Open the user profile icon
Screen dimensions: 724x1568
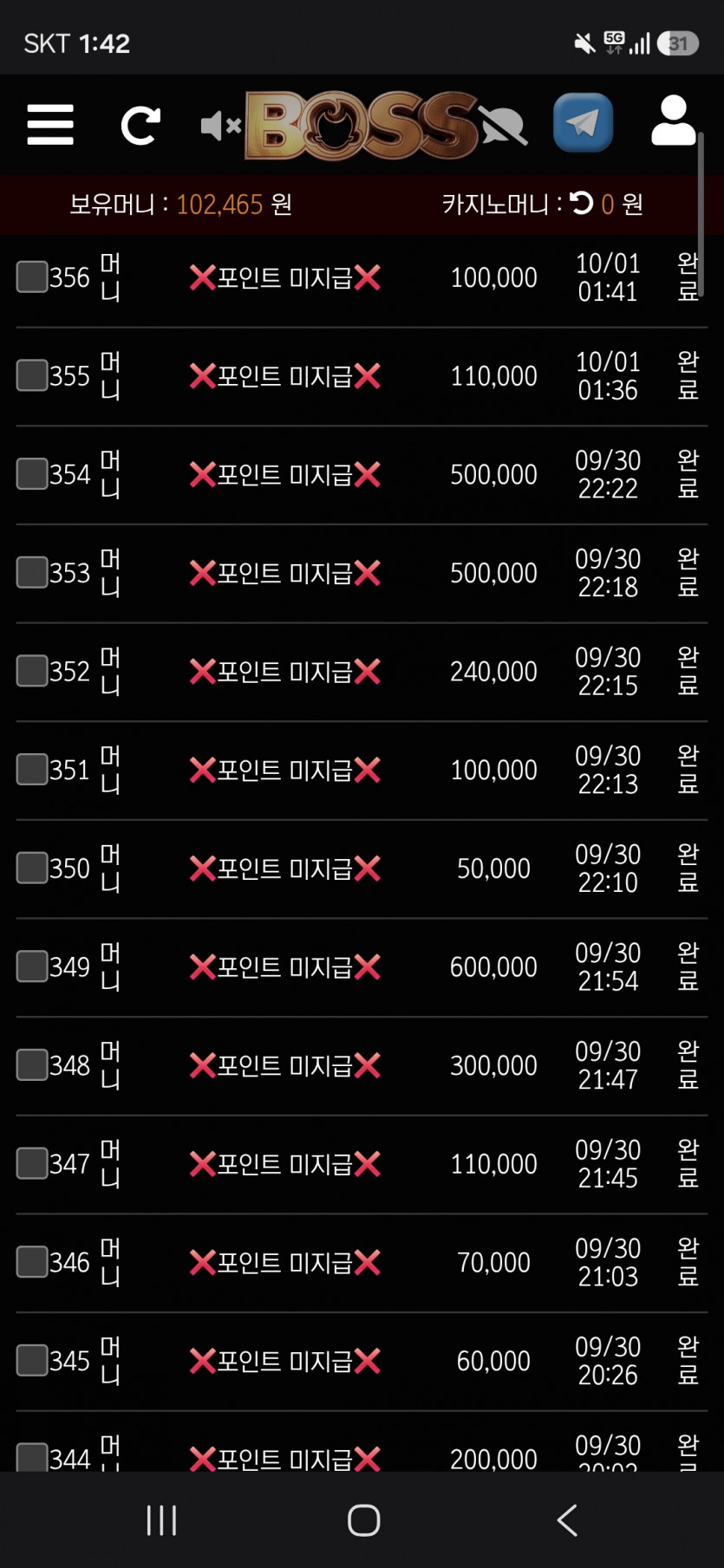point(674,120)
